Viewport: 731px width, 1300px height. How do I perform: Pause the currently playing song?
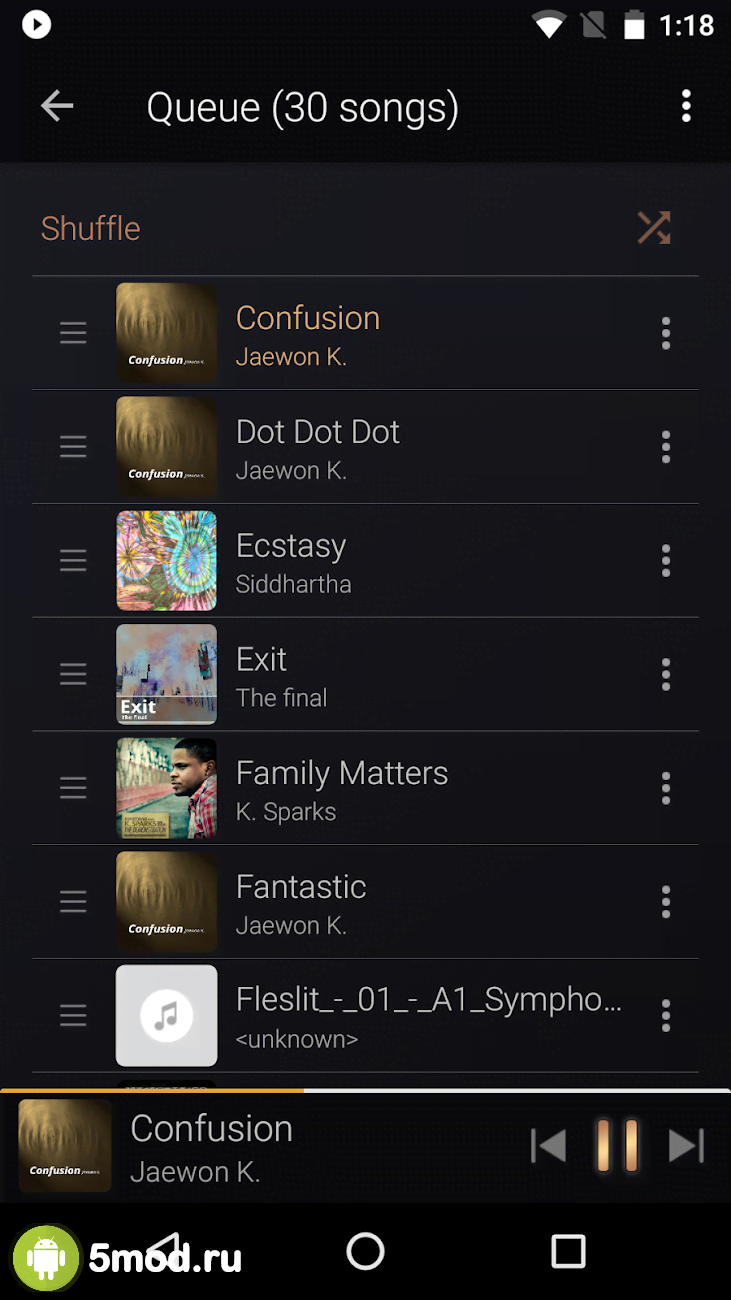[x=617, y=1146]
